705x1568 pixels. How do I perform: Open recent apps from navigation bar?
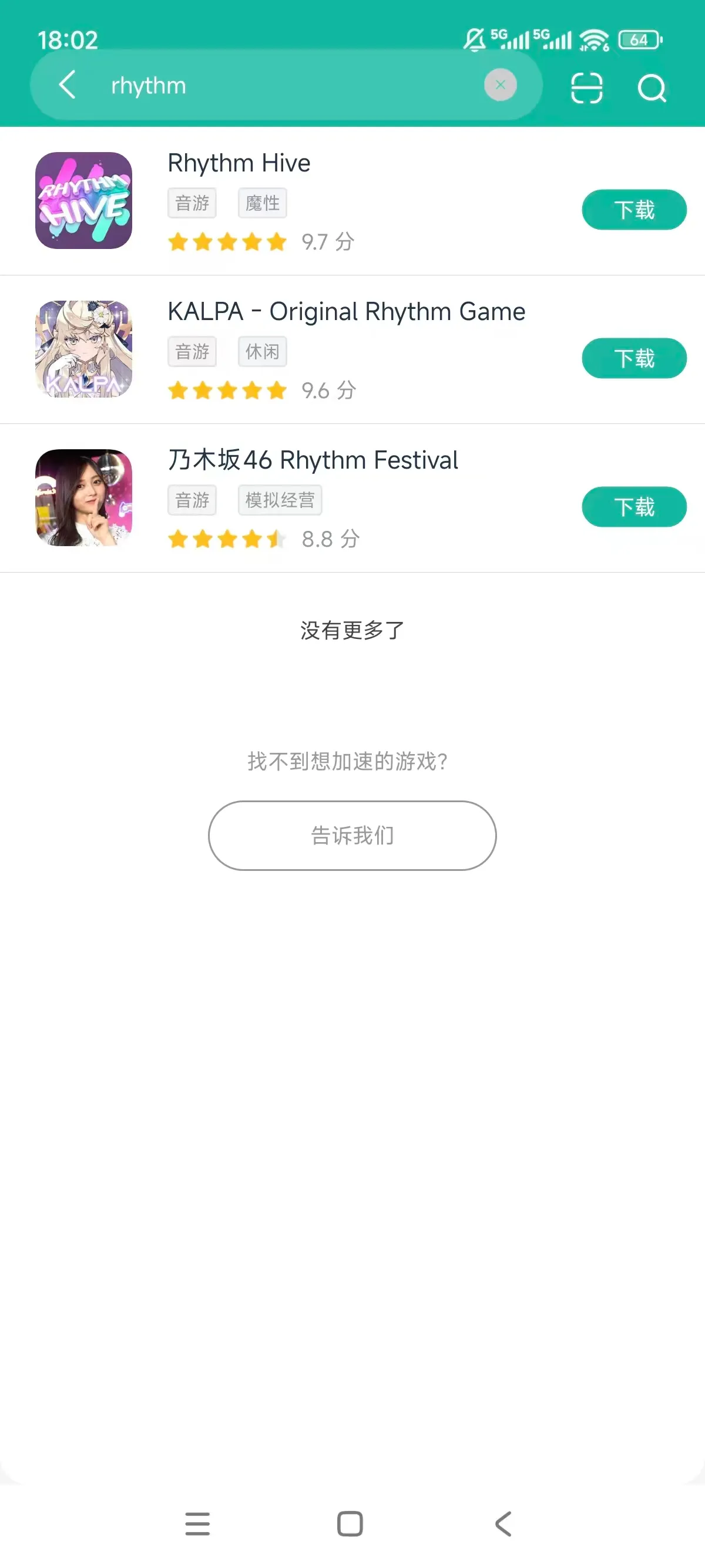tap(197, 1523)
